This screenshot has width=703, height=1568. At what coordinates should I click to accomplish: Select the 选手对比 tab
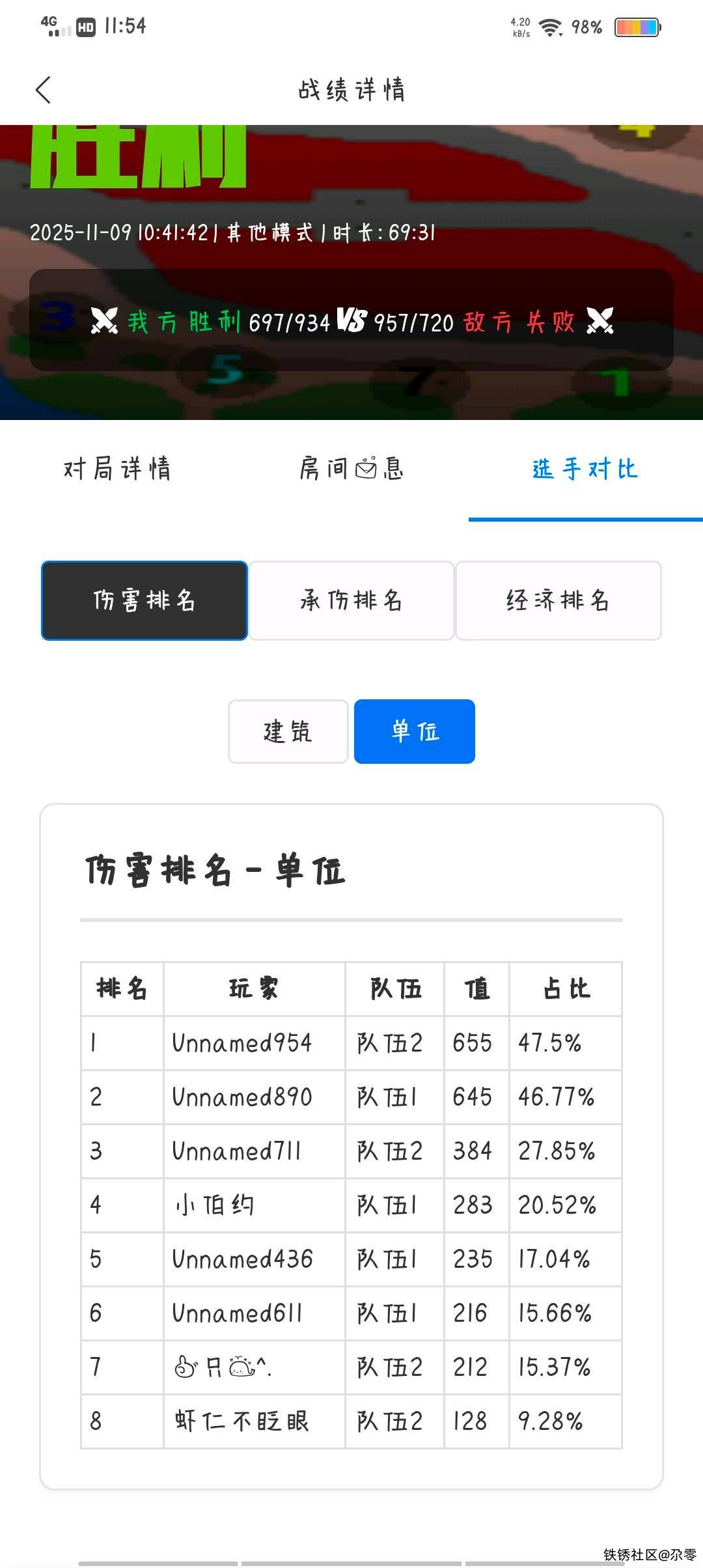585,469
